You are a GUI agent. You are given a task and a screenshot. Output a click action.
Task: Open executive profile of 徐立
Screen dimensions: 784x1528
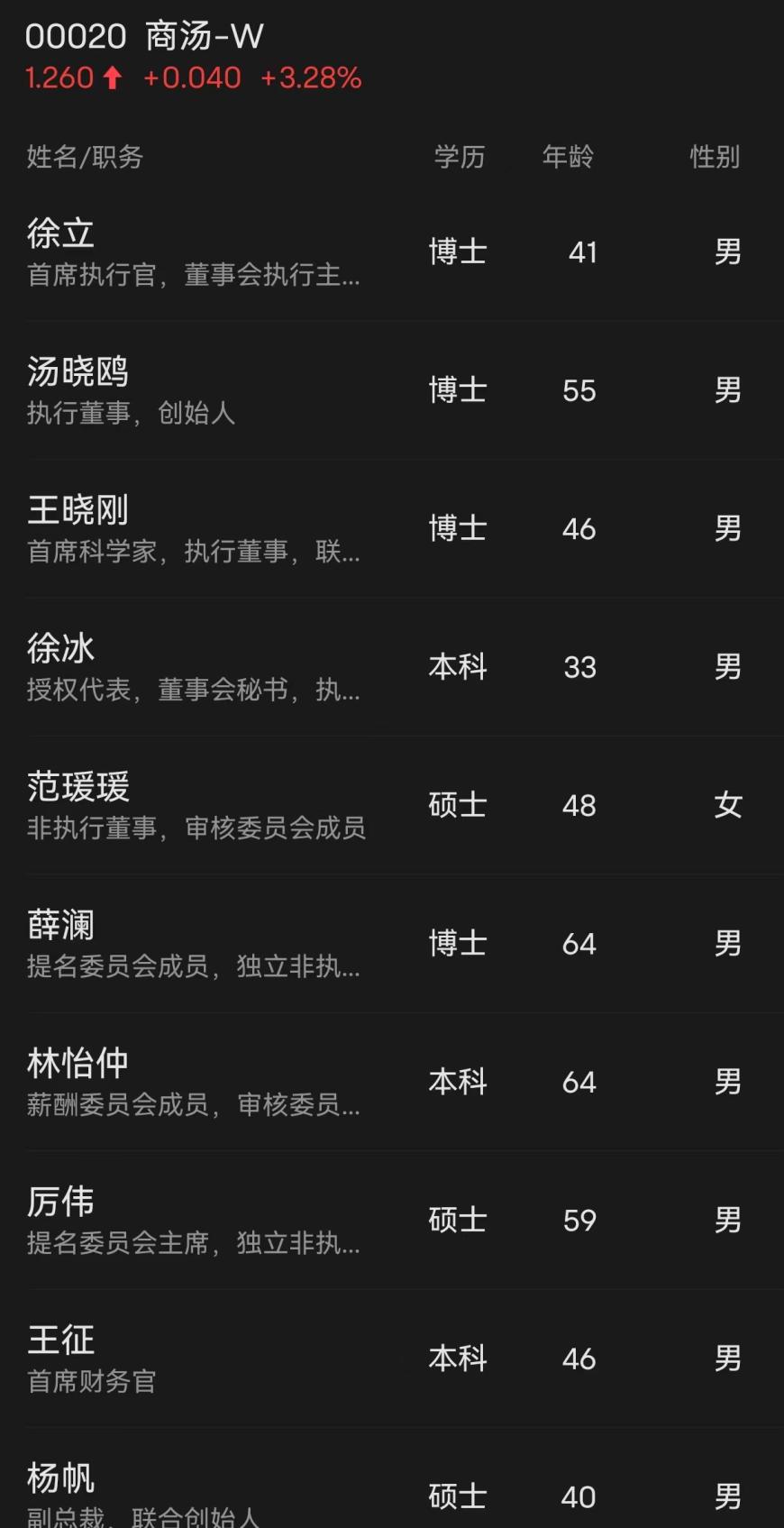(x=392, y=252)
